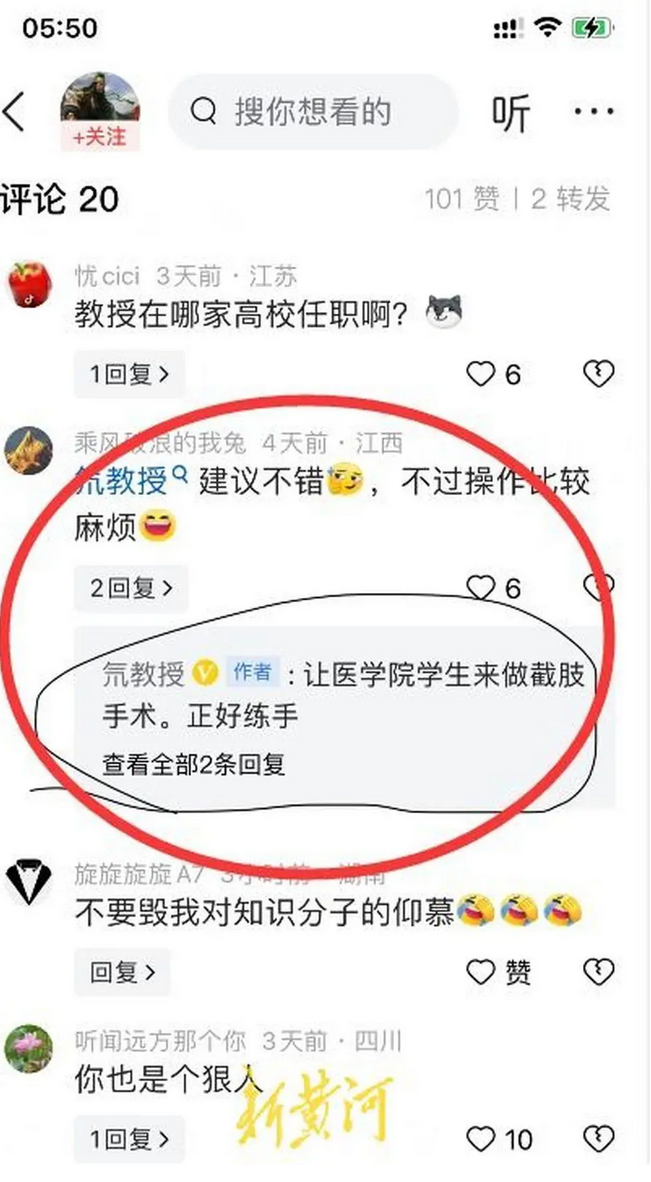Open the 搜你想看的 search box
The height and width of the screenshot is (1182, 651).
pyautogui.click(x=312, y=112)
